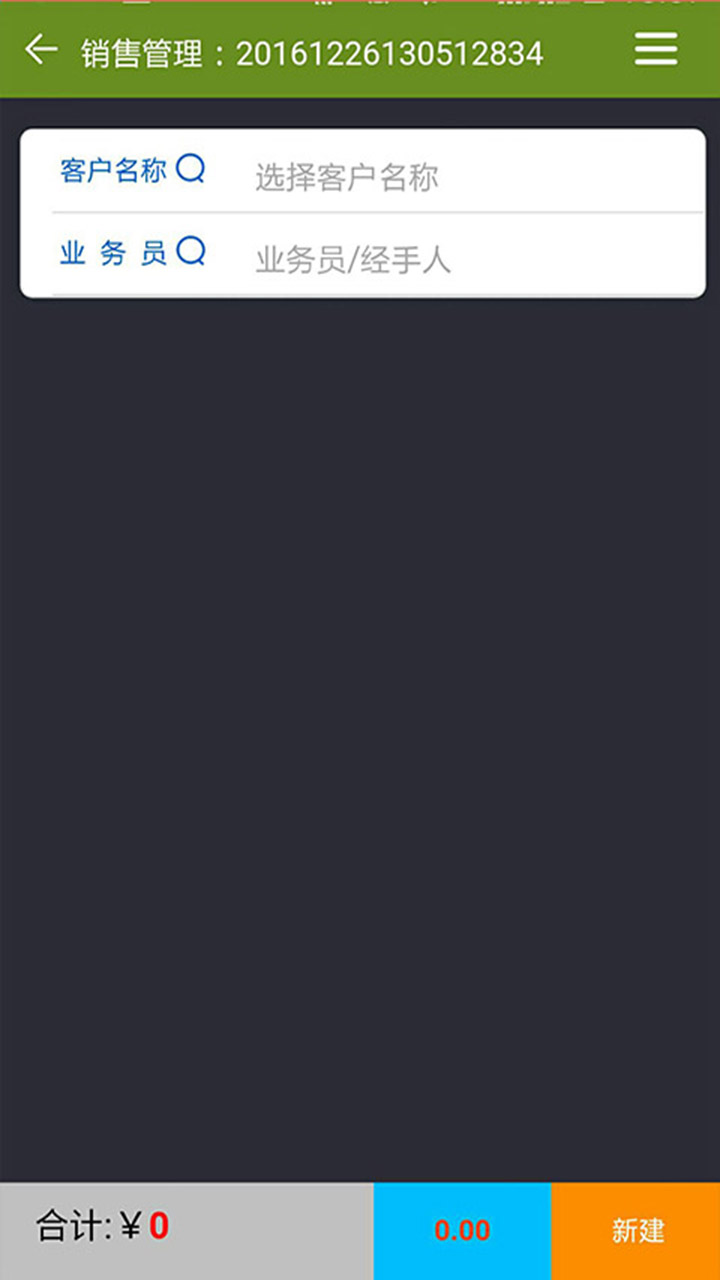Go back using the top-left arrow
Image resolution: width=720 pixels, height=1280 pixels.
point(41,49)
